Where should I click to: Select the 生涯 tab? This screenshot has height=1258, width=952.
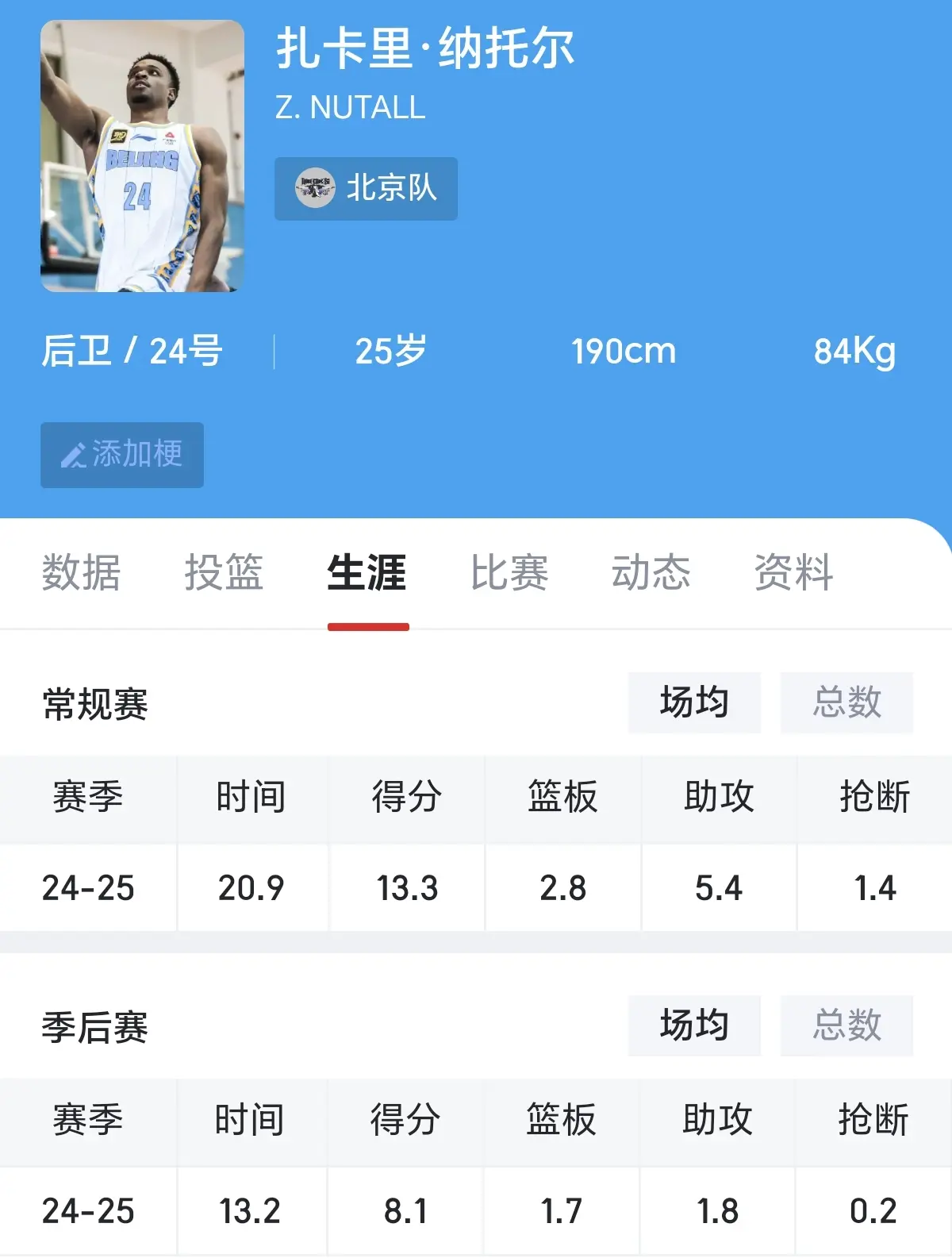[367, 572]
